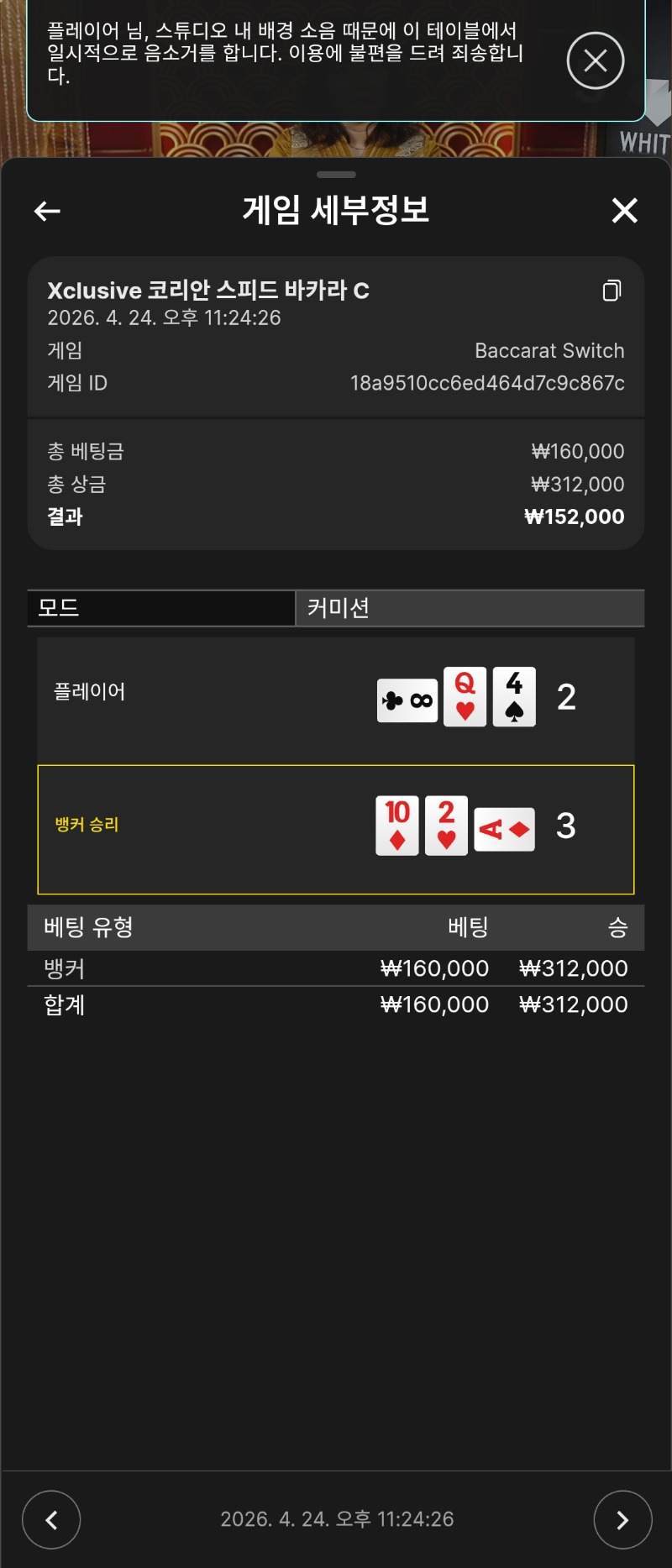Viewport: 672px width, 1568px height.
Task: View the previous game round
Action: (51, 1519)
